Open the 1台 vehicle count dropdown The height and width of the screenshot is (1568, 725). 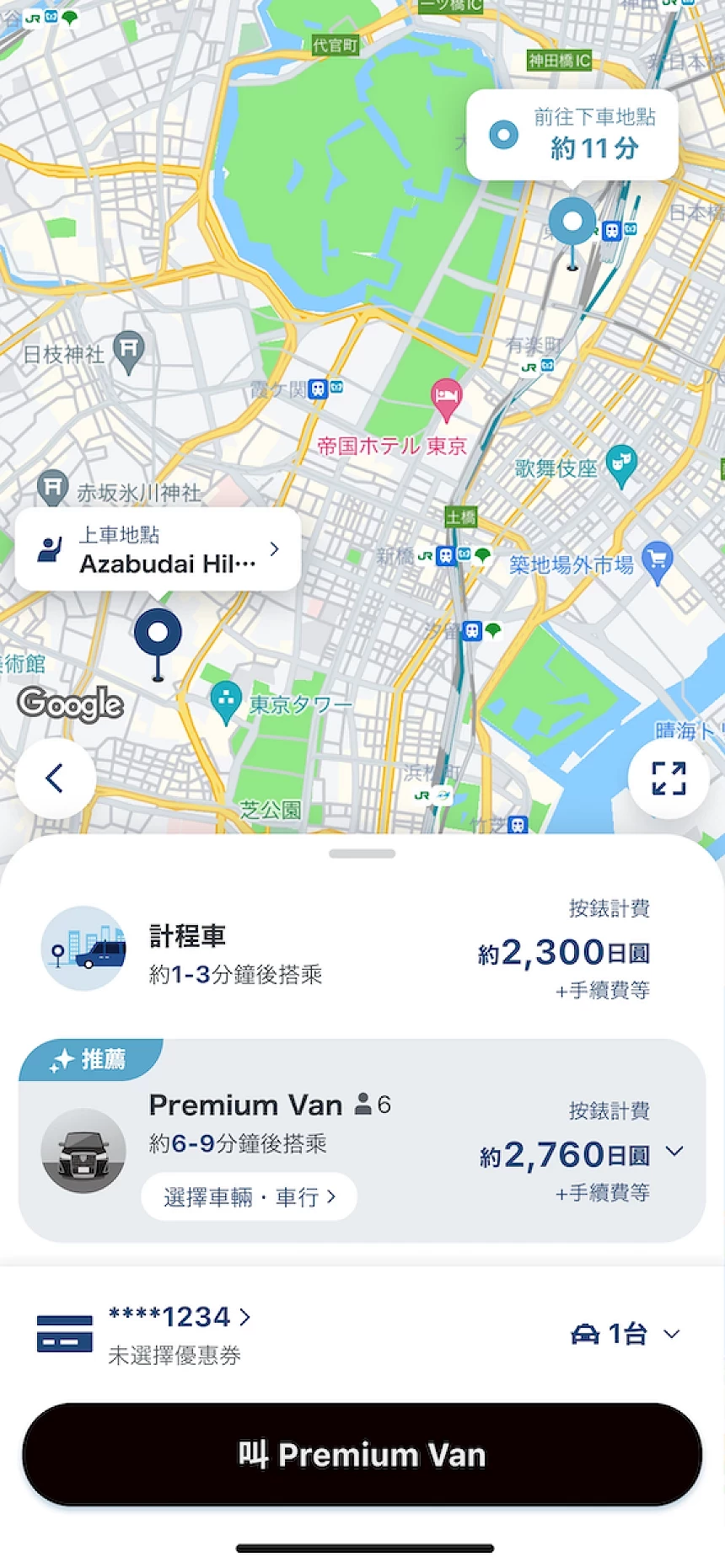pos(626,1334)
